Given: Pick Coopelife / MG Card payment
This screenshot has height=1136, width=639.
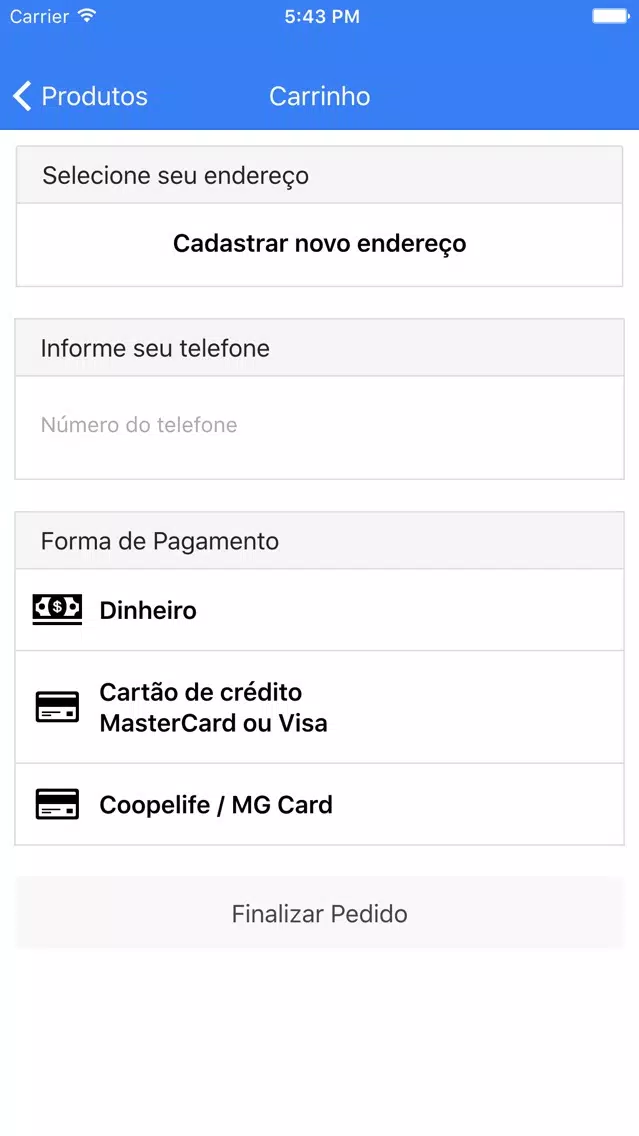Looking at the screenshot, I should coord(320,804).
